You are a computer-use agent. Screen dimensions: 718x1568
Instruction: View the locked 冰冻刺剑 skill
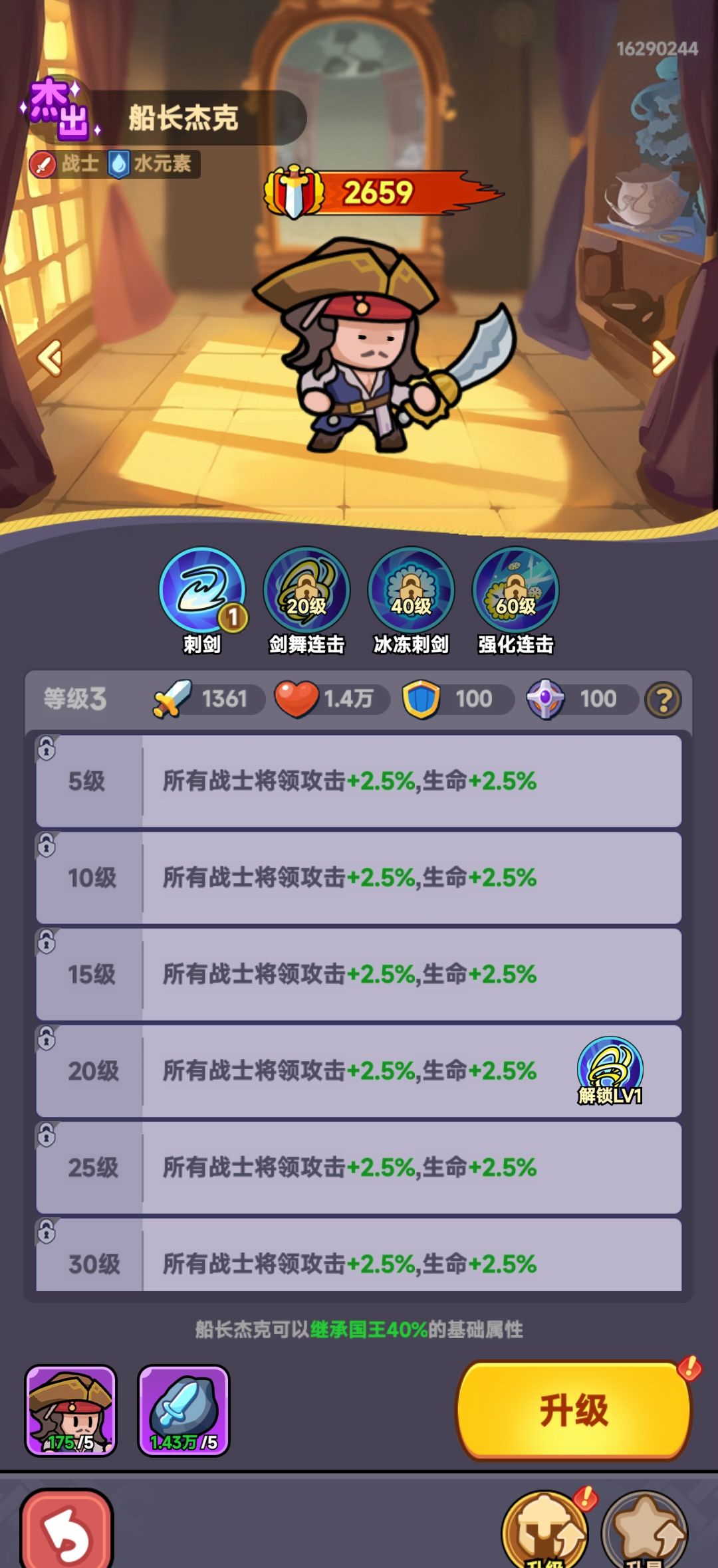(411, 590)
